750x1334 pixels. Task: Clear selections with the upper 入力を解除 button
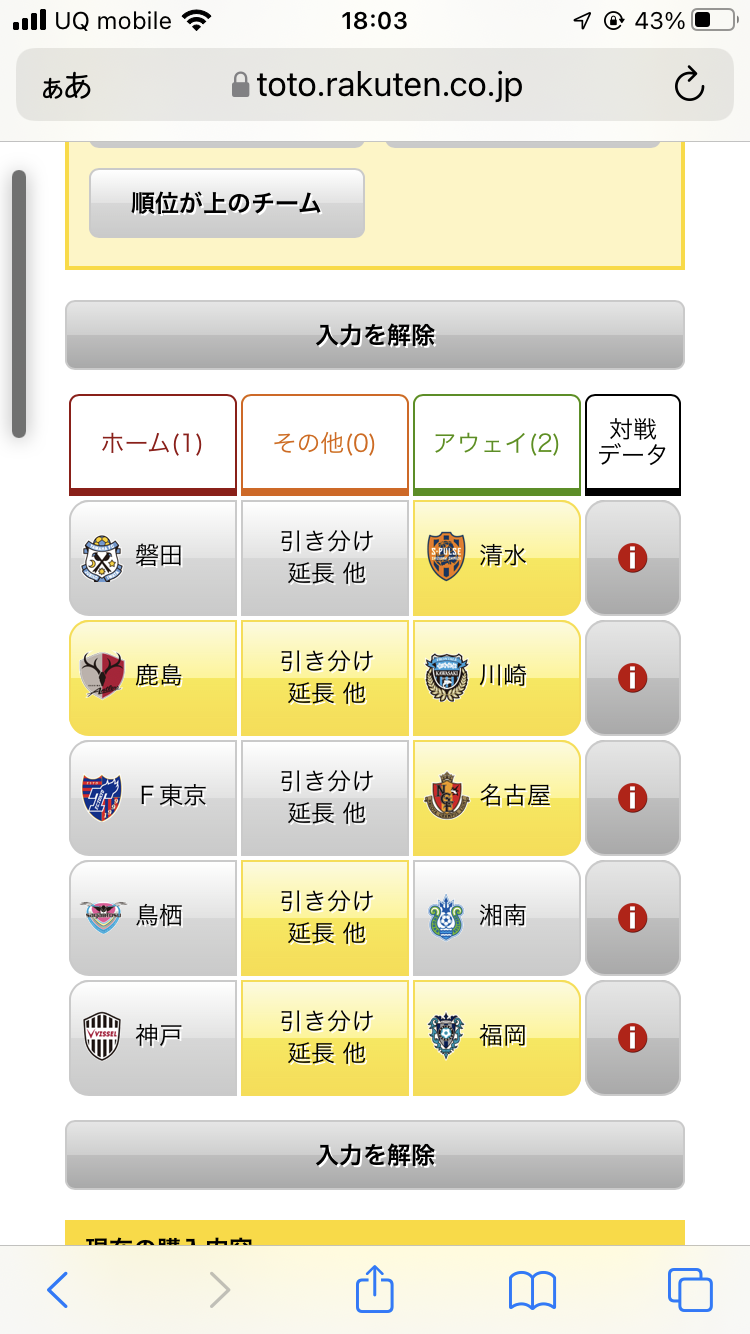(x=375, y=335)
